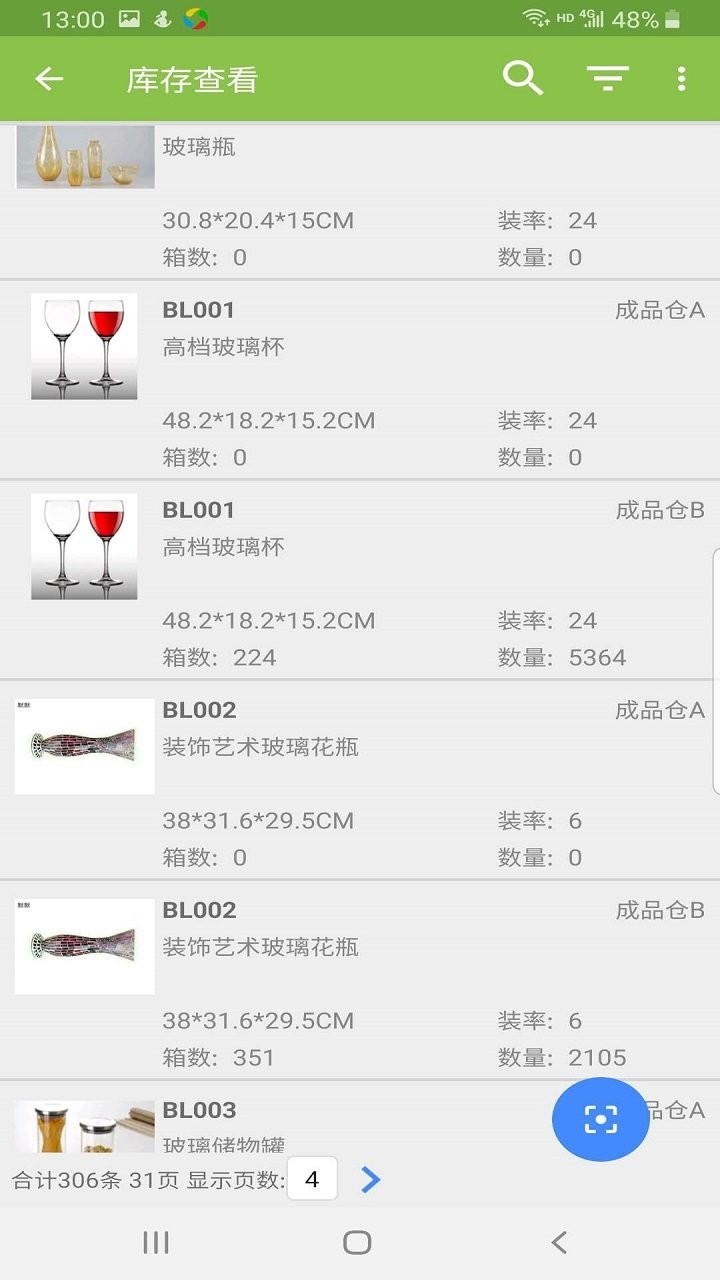Screen dimensions: 720x1280
Task: Tap the blue floating barcode scan button
Action: tap(600, 1119)
